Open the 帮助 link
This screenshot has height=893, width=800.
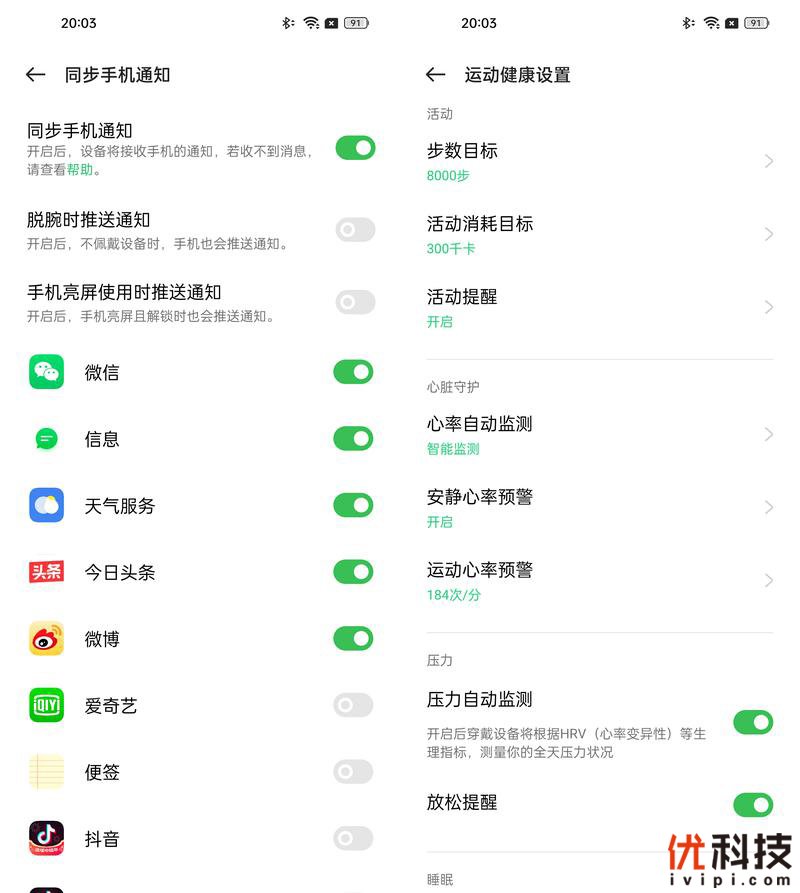pyautogui.click(x=80, y=170)
